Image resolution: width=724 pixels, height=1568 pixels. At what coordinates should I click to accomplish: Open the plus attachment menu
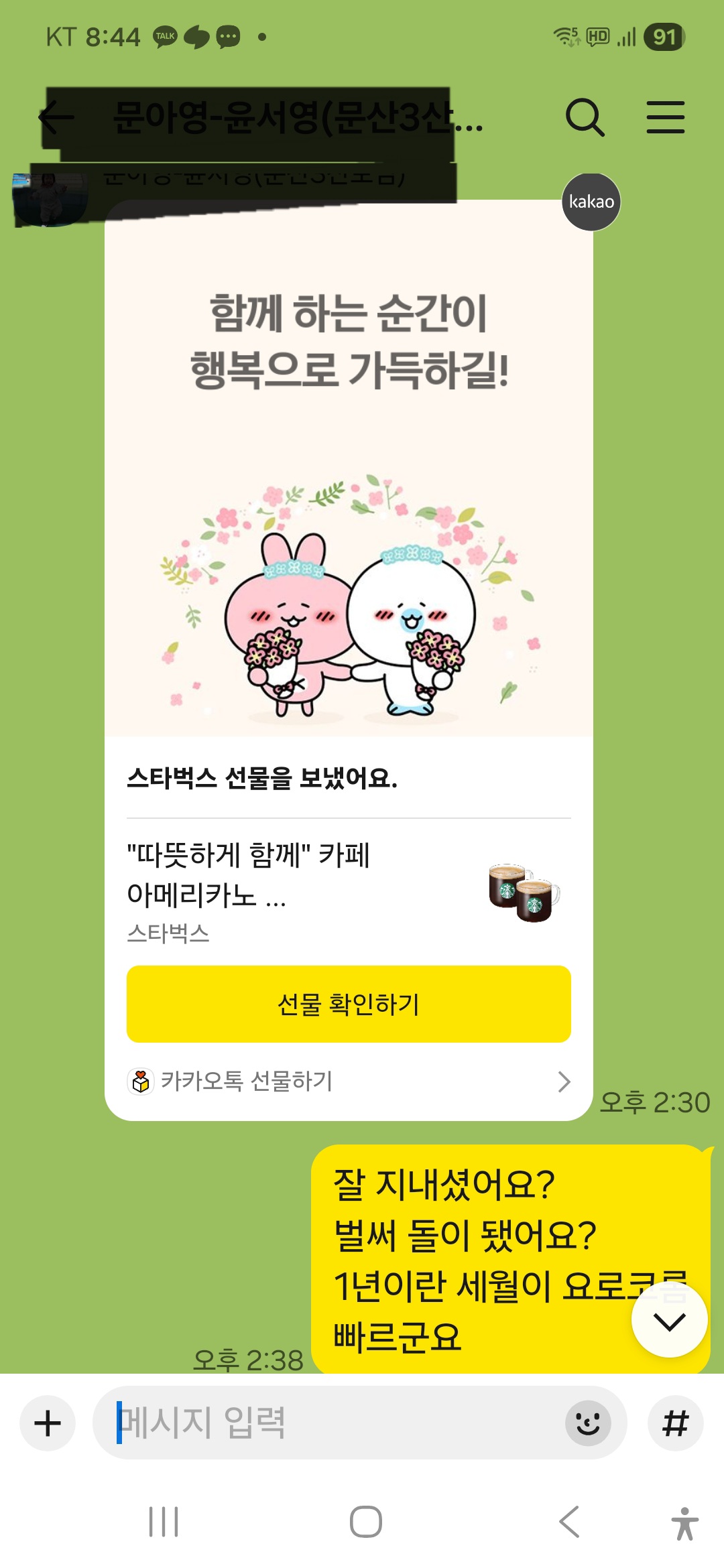pos(48,1423)
